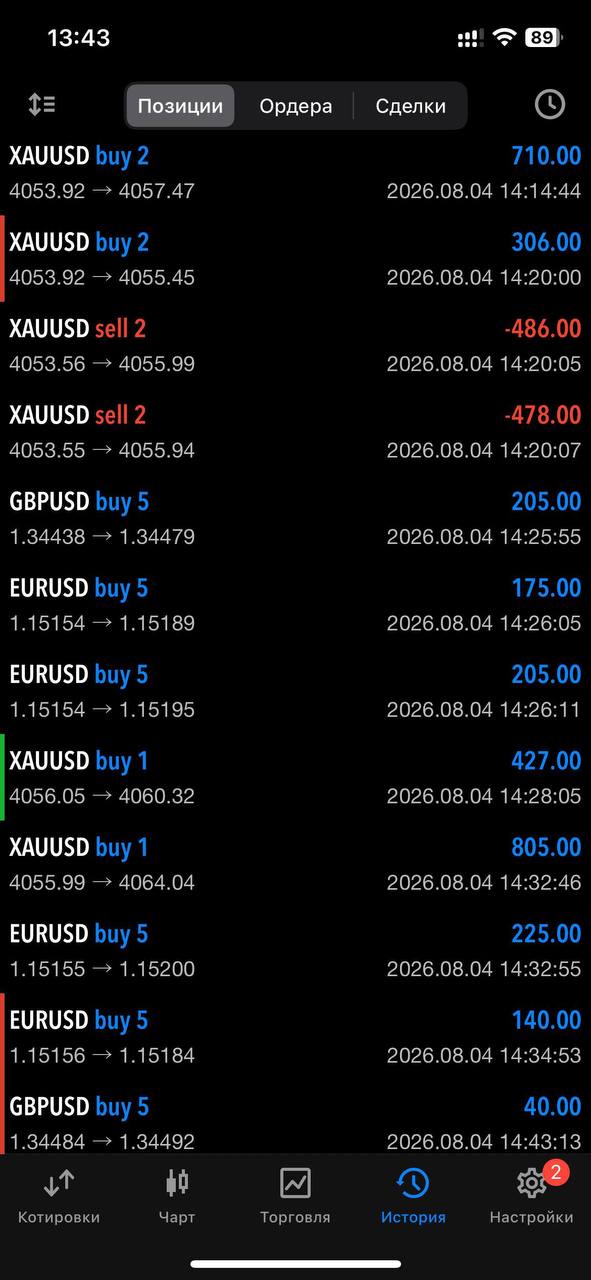
Task: Open the EURUSD buy 5 position with 225.00 profit
Action: click(x=295, y=950)
